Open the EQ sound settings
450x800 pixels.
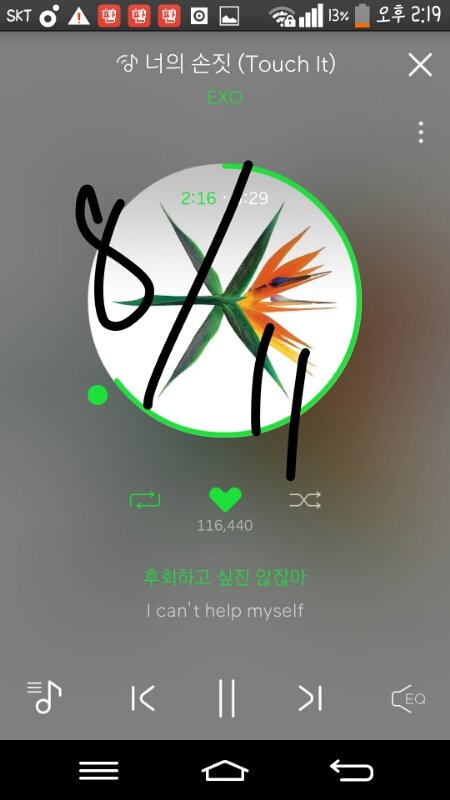click(408, 698)
